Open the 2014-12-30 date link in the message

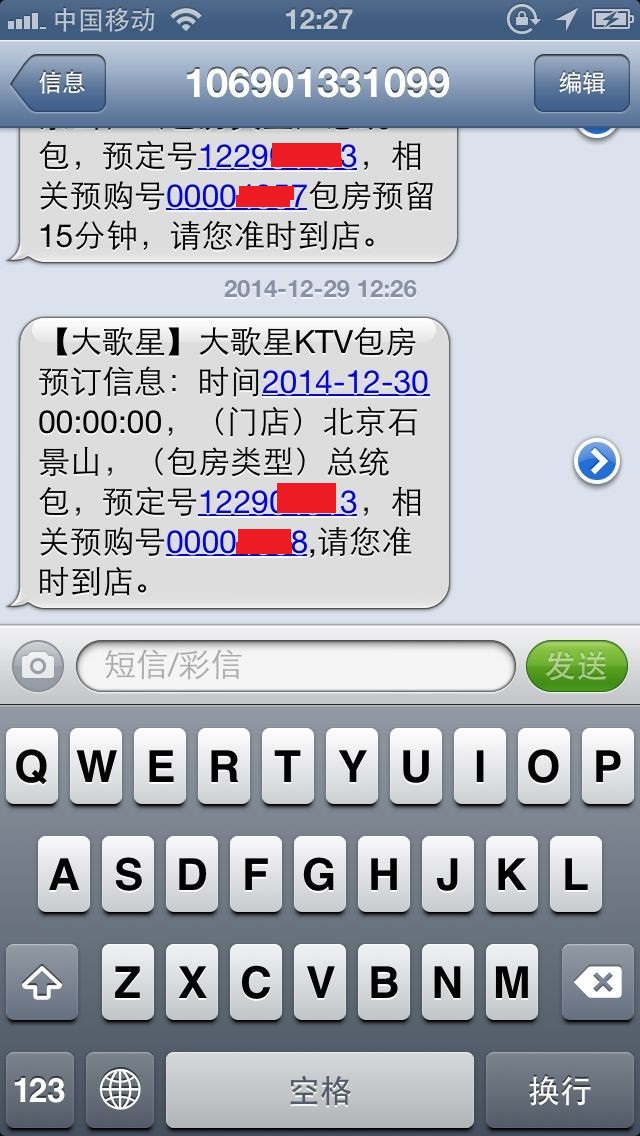[x=345, y=383]
